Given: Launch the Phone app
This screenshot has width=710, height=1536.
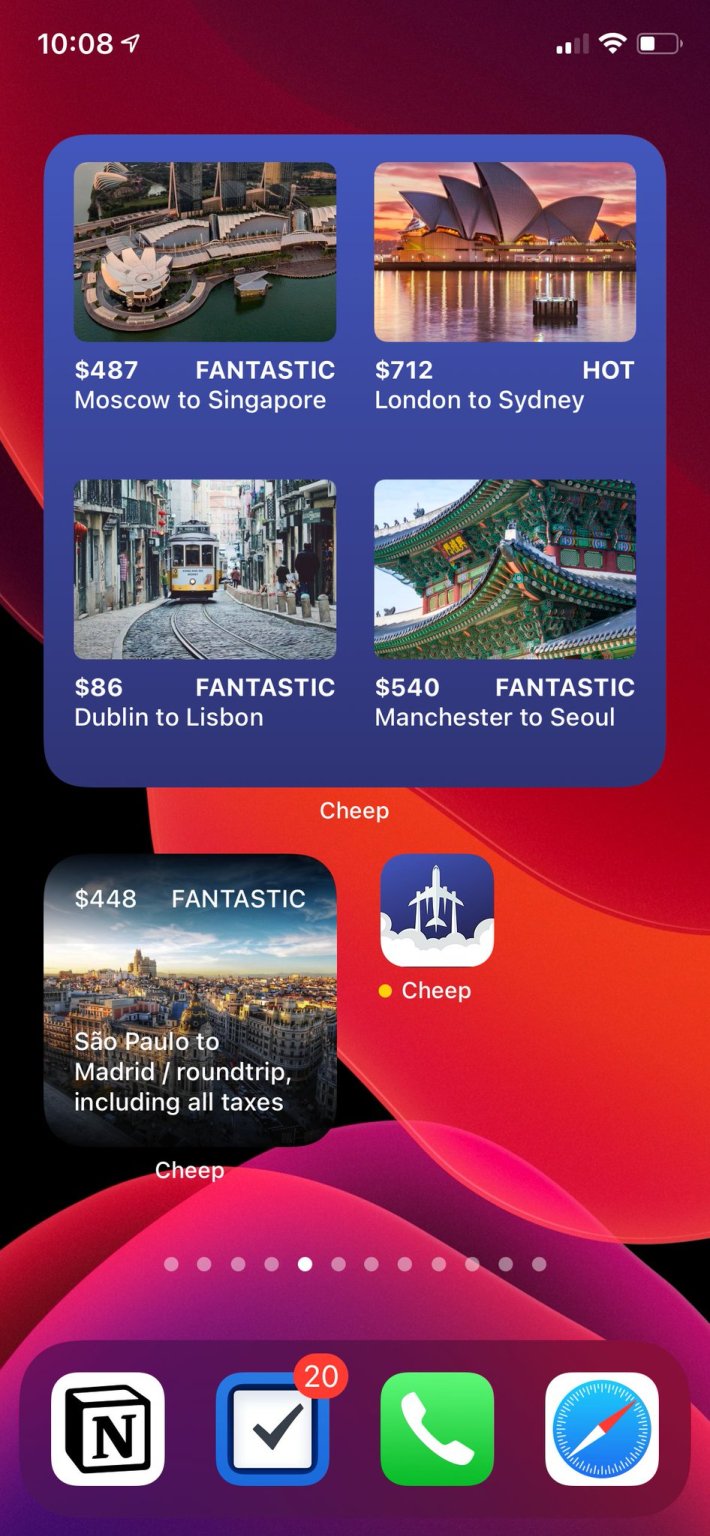Looking at the screenshot, I should [437, 1428].
